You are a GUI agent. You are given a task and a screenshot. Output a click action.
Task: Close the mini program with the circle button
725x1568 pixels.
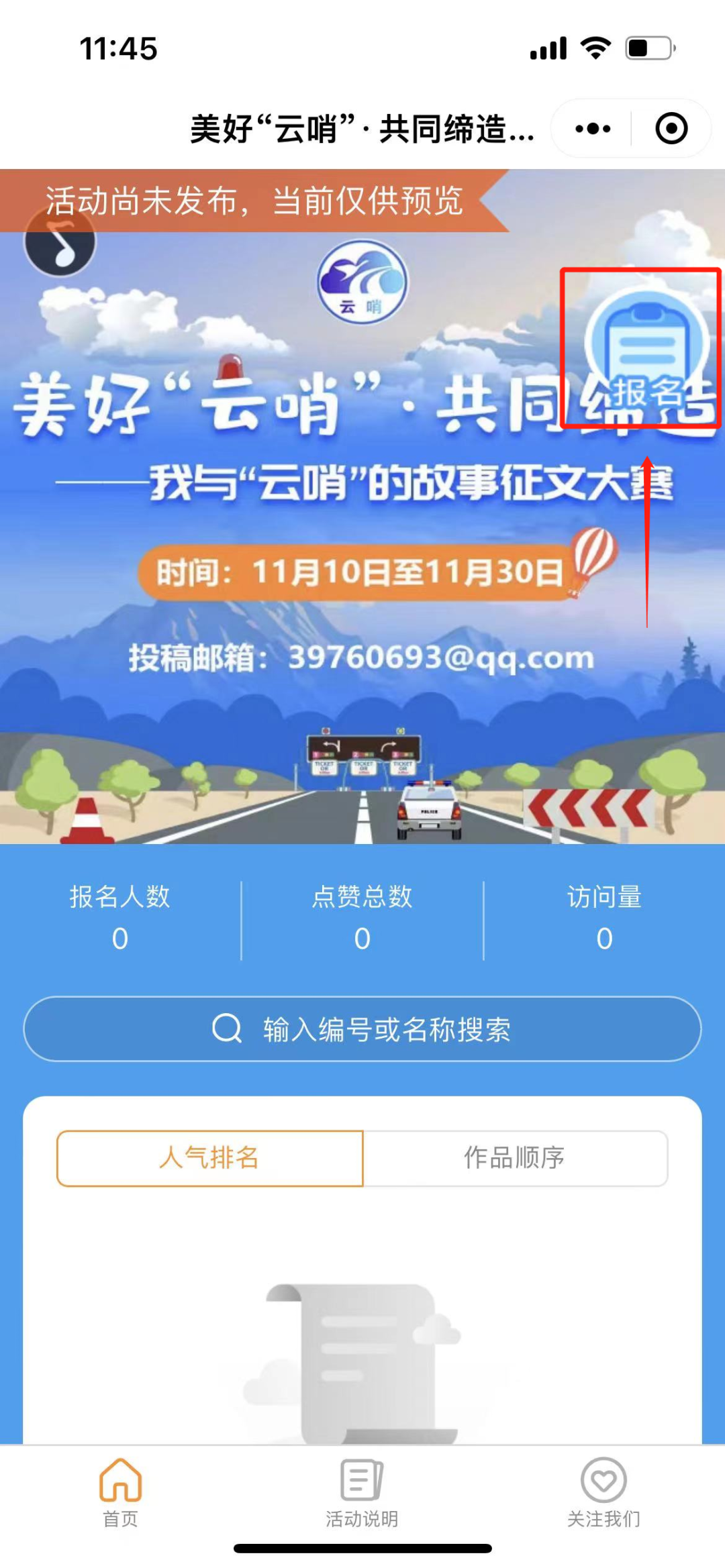(671, 128)
